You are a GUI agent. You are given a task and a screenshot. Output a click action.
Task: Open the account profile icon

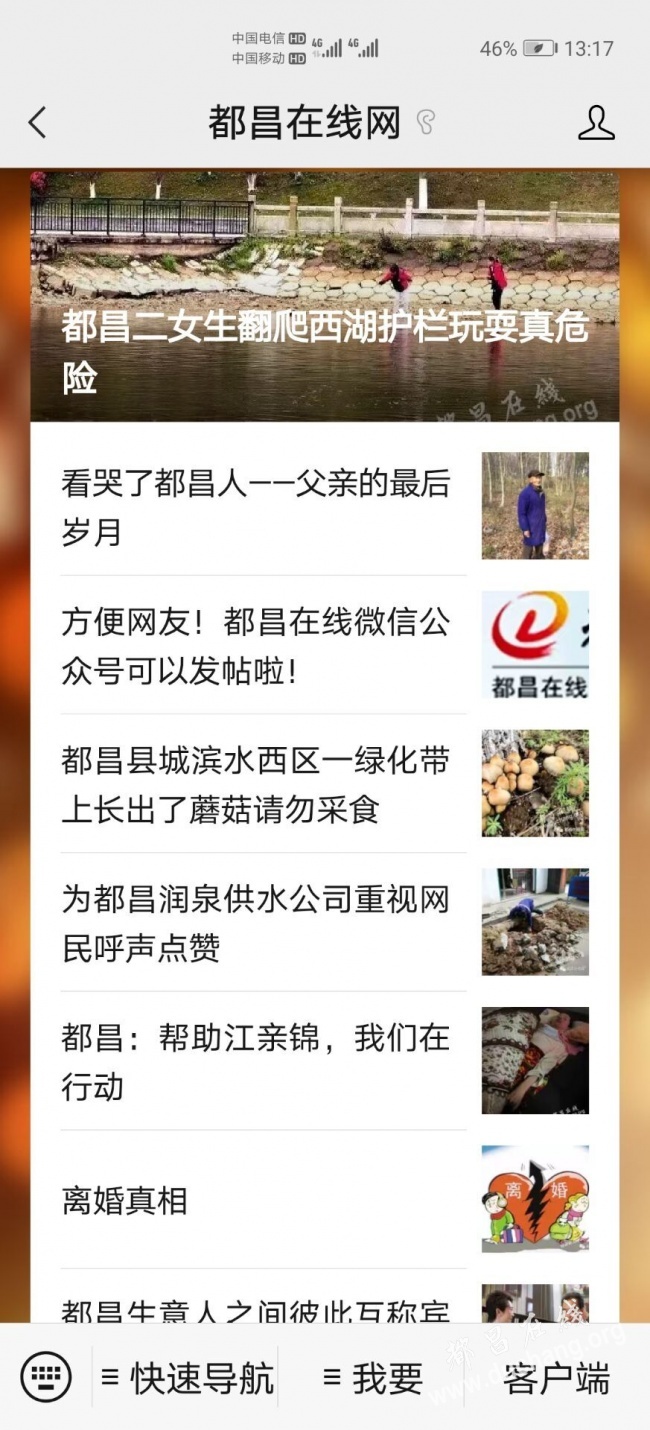click(x=596, y=123)
